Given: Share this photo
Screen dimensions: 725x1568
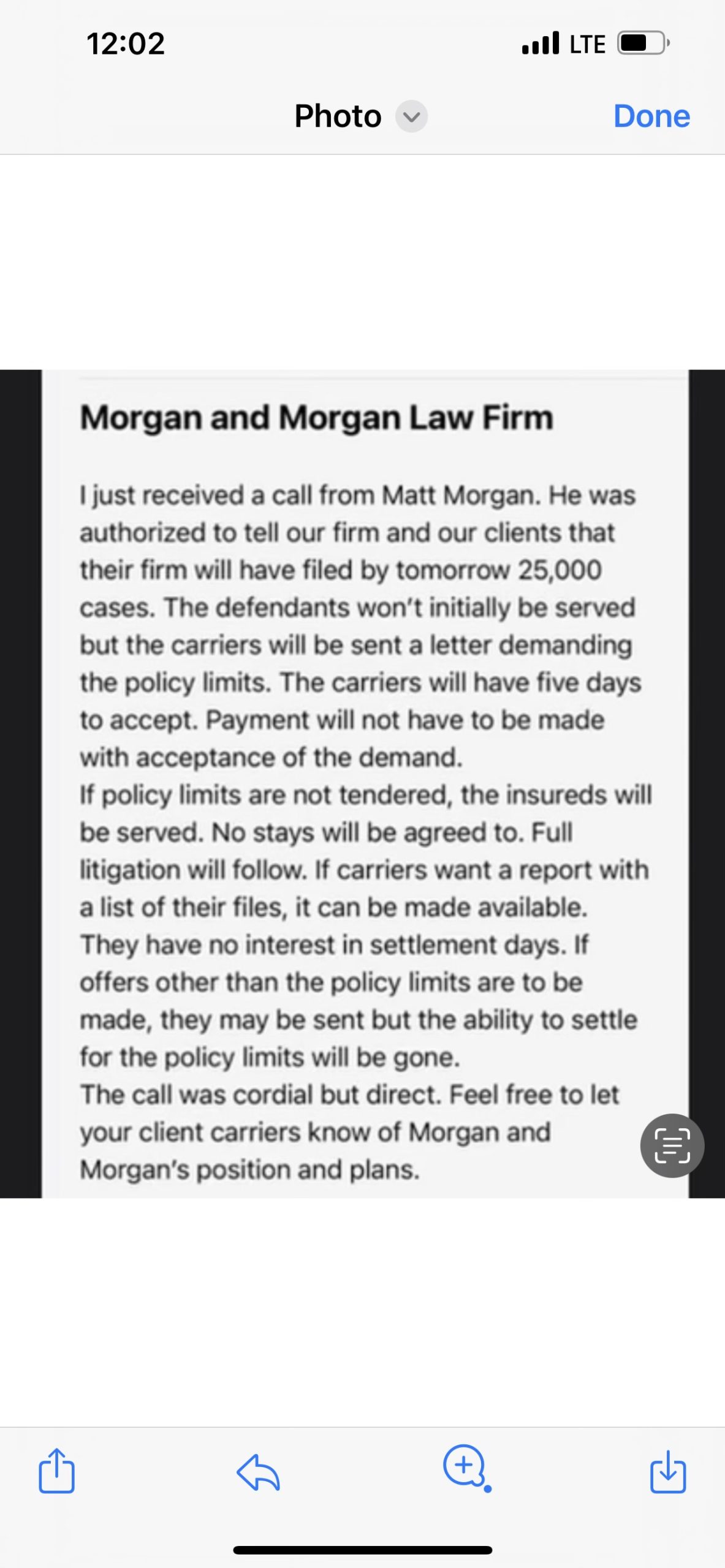Looking at the screenshot, I should click(56, 1471).
